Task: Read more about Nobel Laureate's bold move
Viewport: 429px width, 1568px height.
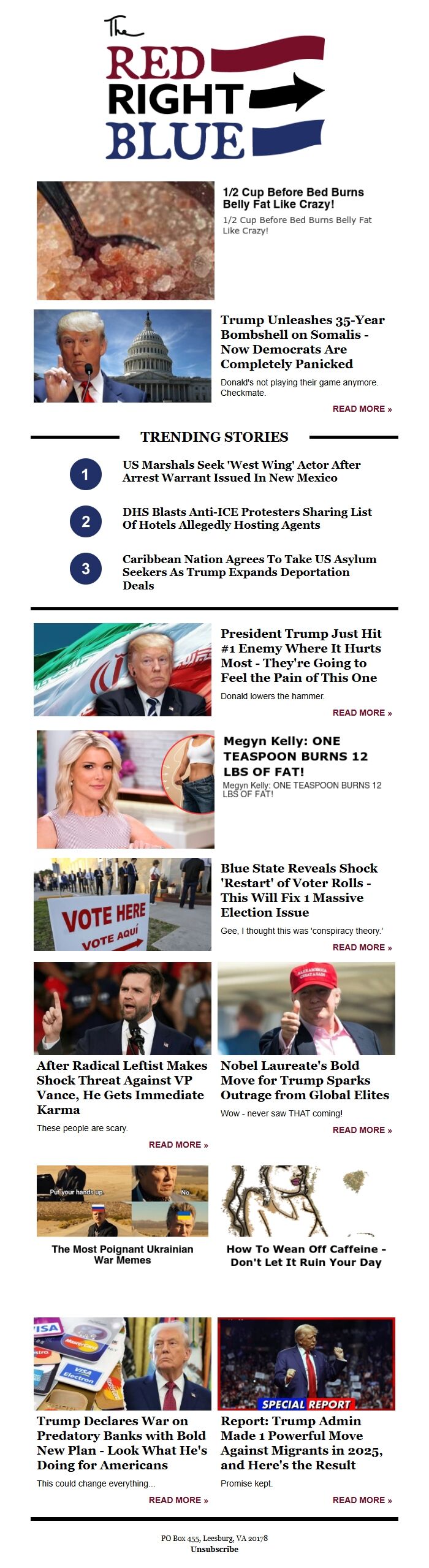Action: click(x=362, y=1130)
